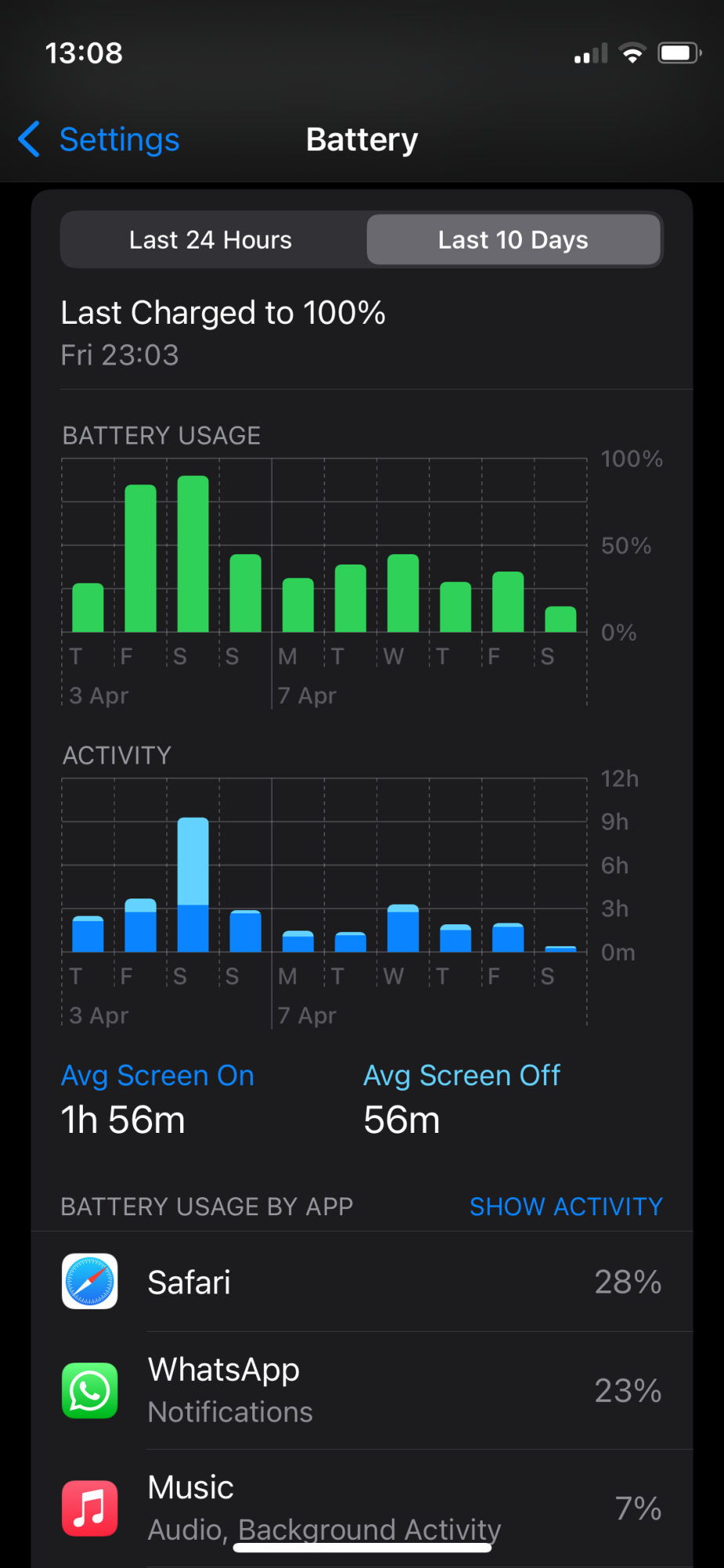Screen dimensions: 724x1568
Task: Tap SHOW ACTIVITY link
Action: [566, 1207]
